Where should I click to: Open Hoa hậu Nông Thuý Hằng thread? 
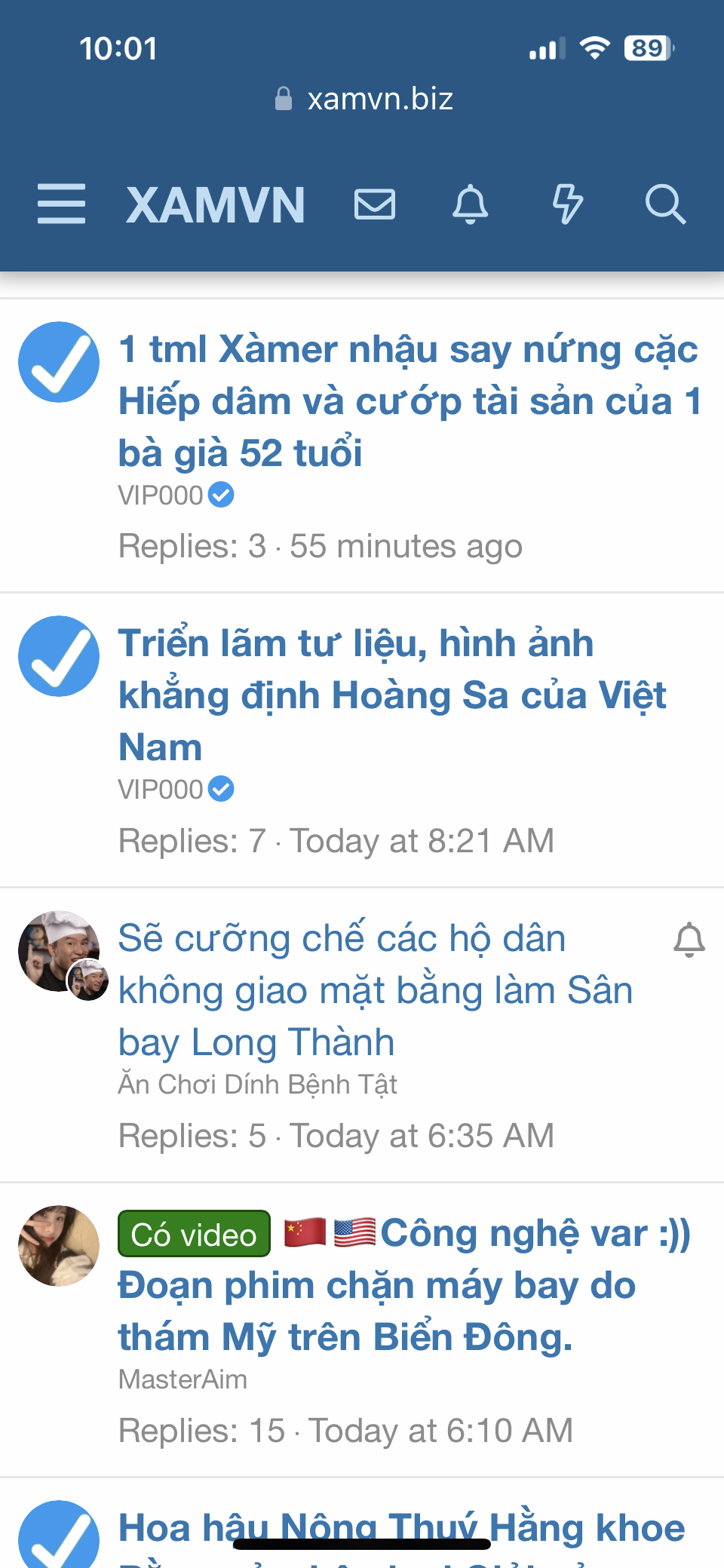coord(401,1528)
